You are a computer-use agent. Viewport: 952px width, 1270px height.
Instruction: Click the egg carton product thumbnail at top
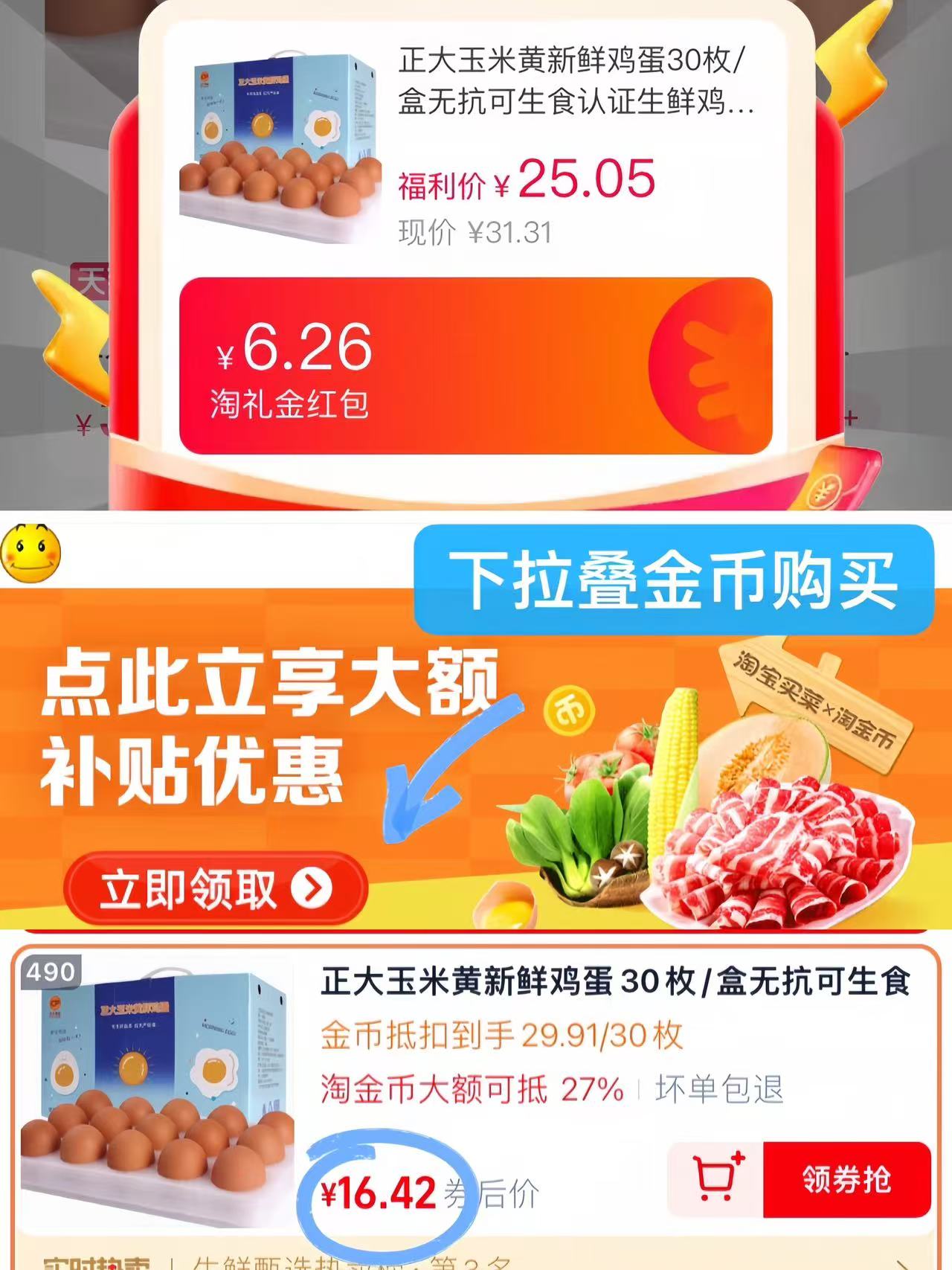279,145
